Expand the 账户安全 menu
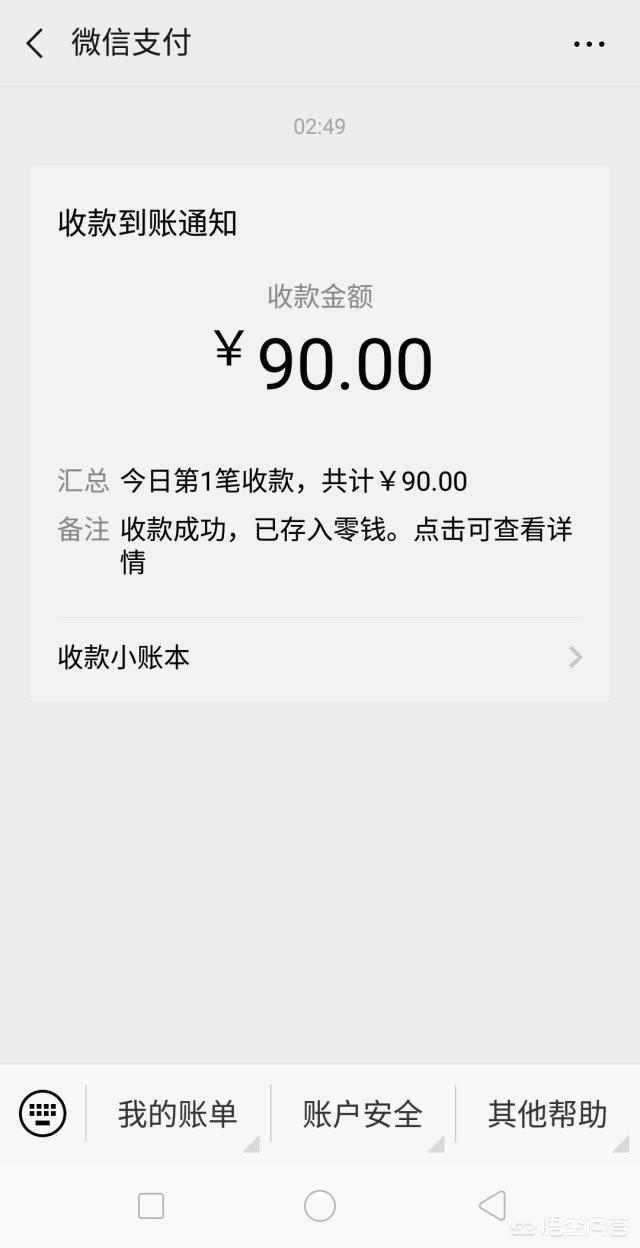The width and height of the screenshot is (640, 1248). (x=363, y=1114)
